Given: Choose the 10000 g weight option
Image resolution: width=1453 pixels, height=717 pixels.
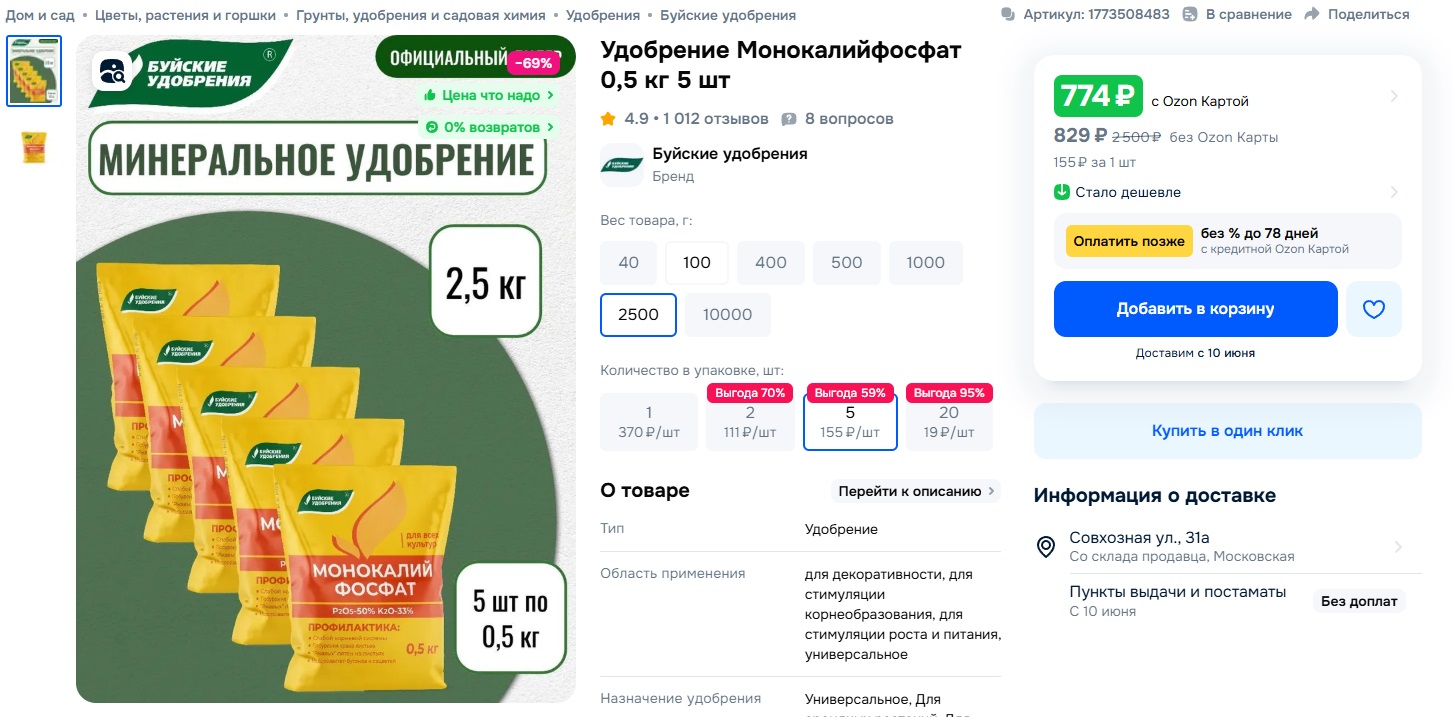Looking at the screenshot, I should [727, 314].
